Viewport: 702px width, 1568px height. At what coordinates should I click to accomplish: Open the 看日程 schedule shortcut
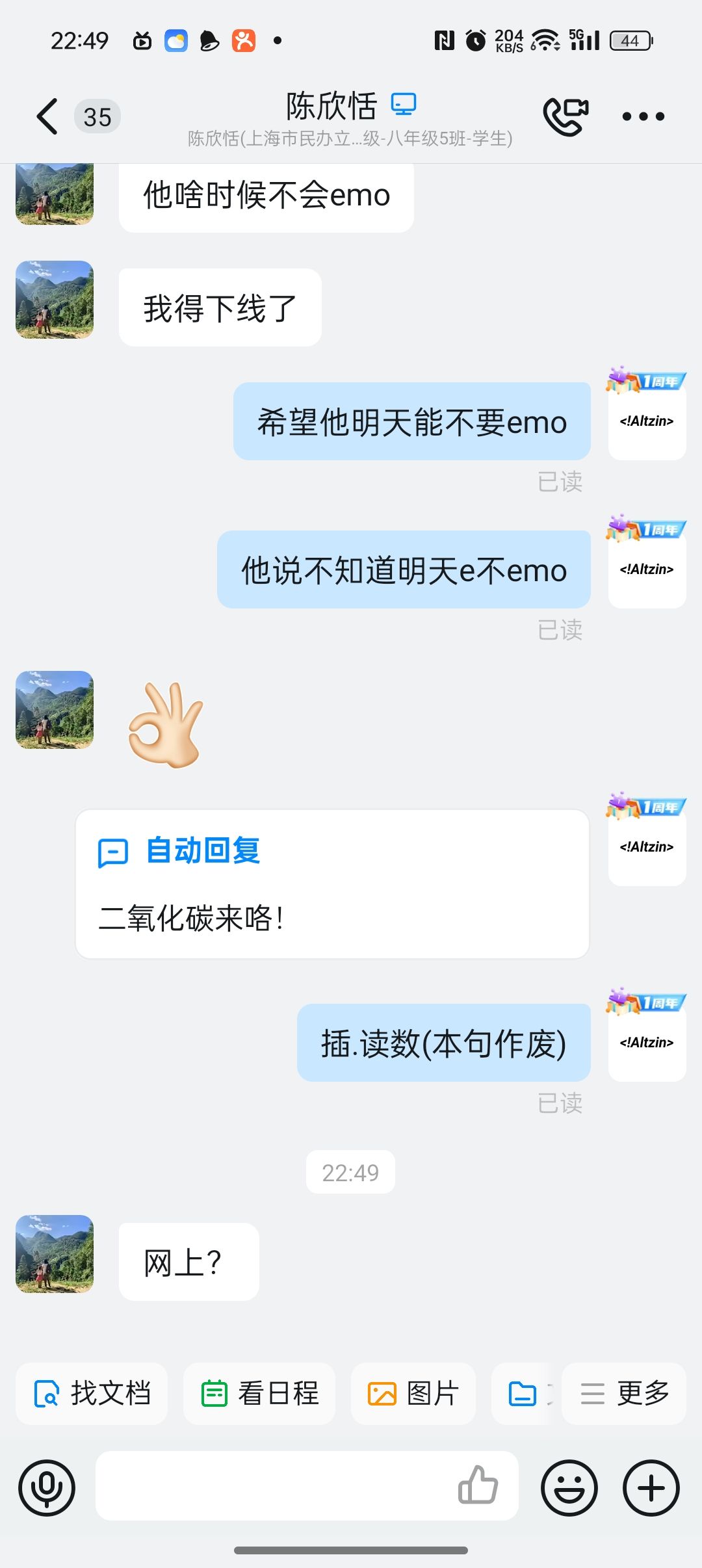[259, 1394]
